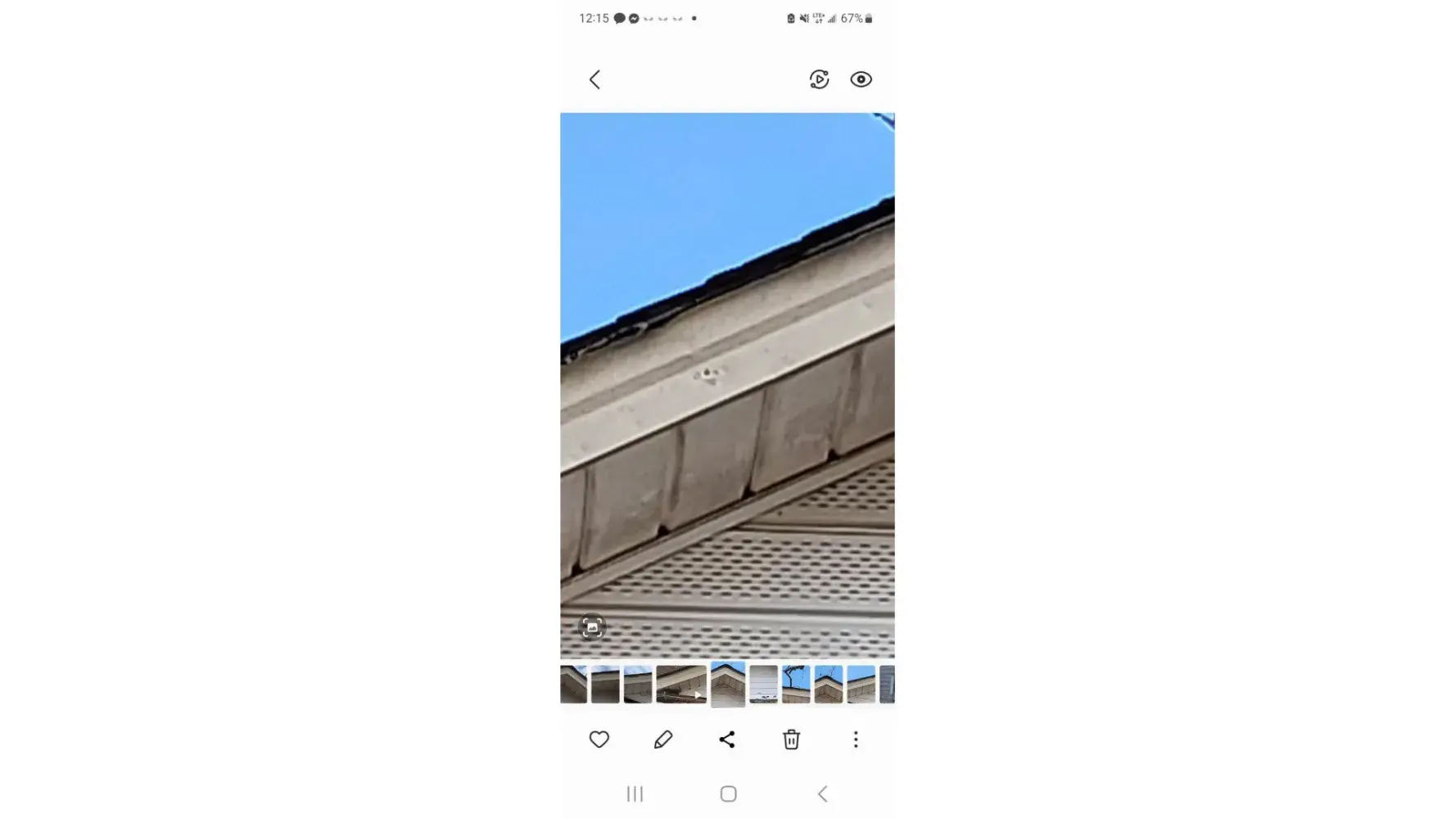Share this photo
Viewport: 1456px width, 819px height.
point(727,740)
